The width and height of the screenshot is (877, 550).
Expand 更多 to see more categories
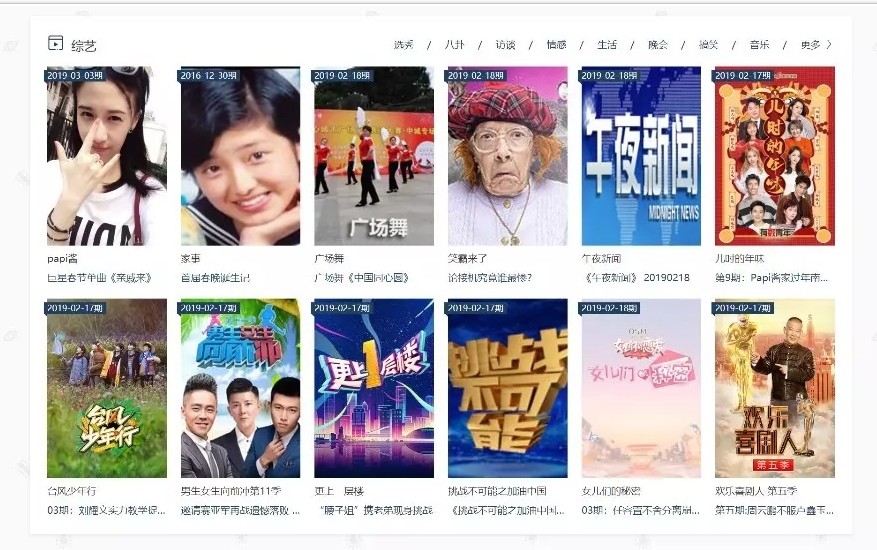[x=815, y=45]
